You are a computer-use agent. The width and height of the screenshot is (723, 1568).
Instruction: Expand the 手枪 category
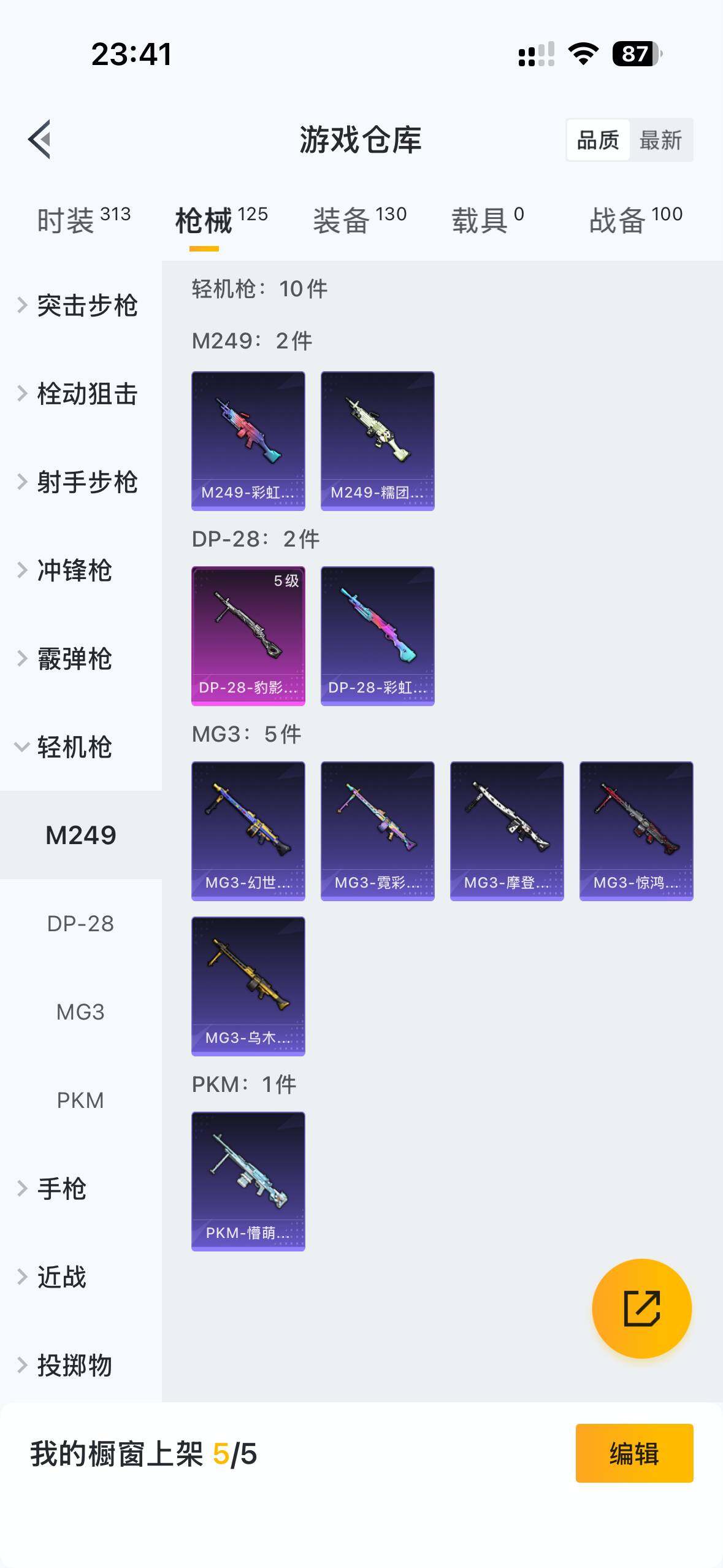point(61,1189)
